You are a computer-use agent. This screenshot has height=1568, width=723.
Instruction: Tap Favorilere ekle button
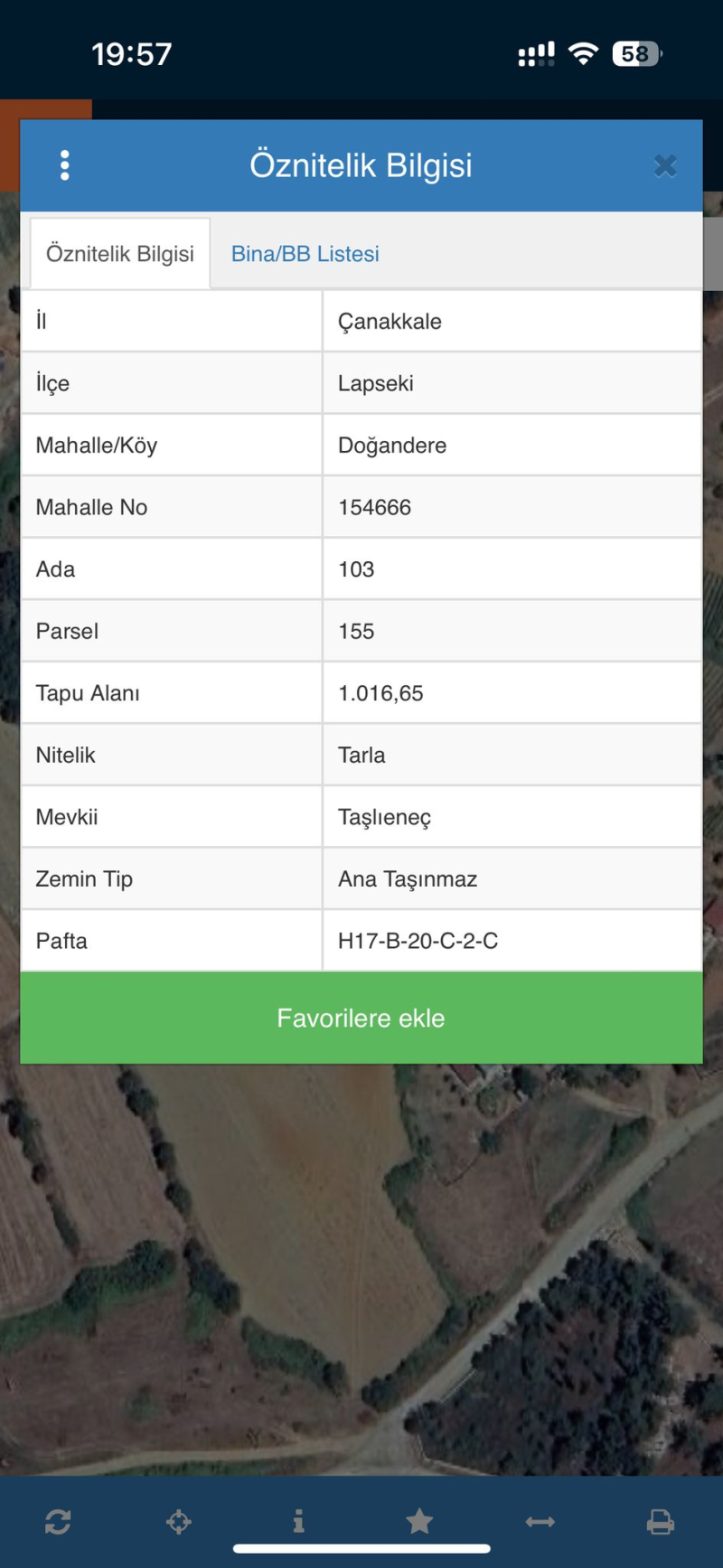tap(361, 1018)
